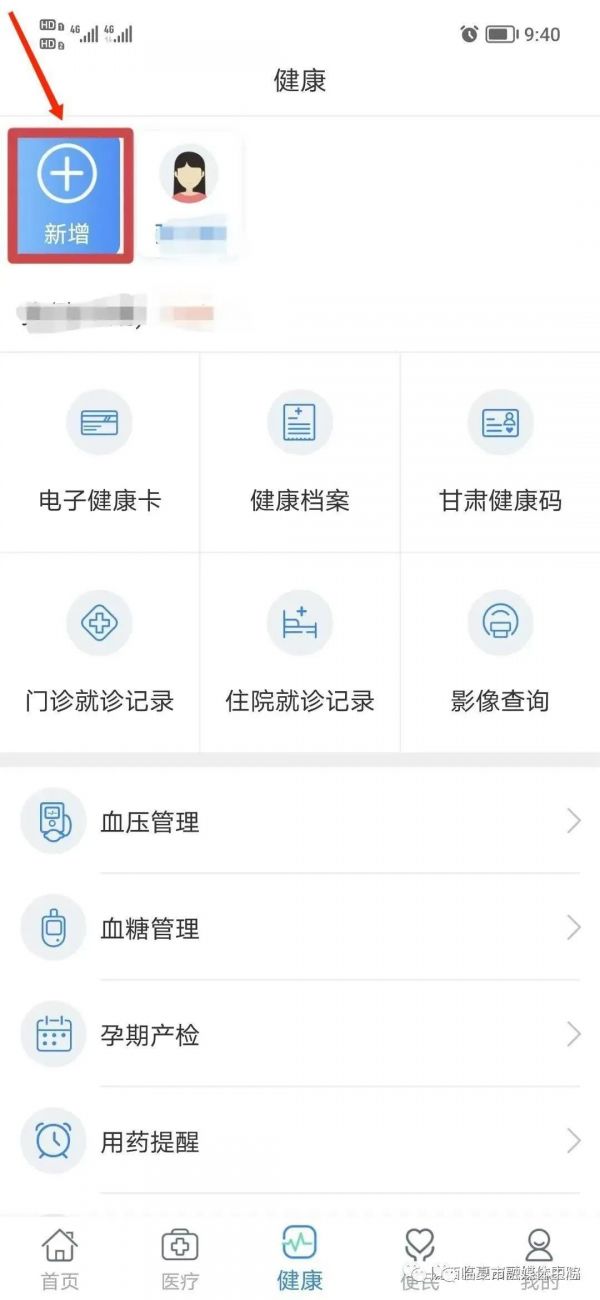600x1300 pixels.
Task: Open 电子健康卡
Action: (99, 451)
